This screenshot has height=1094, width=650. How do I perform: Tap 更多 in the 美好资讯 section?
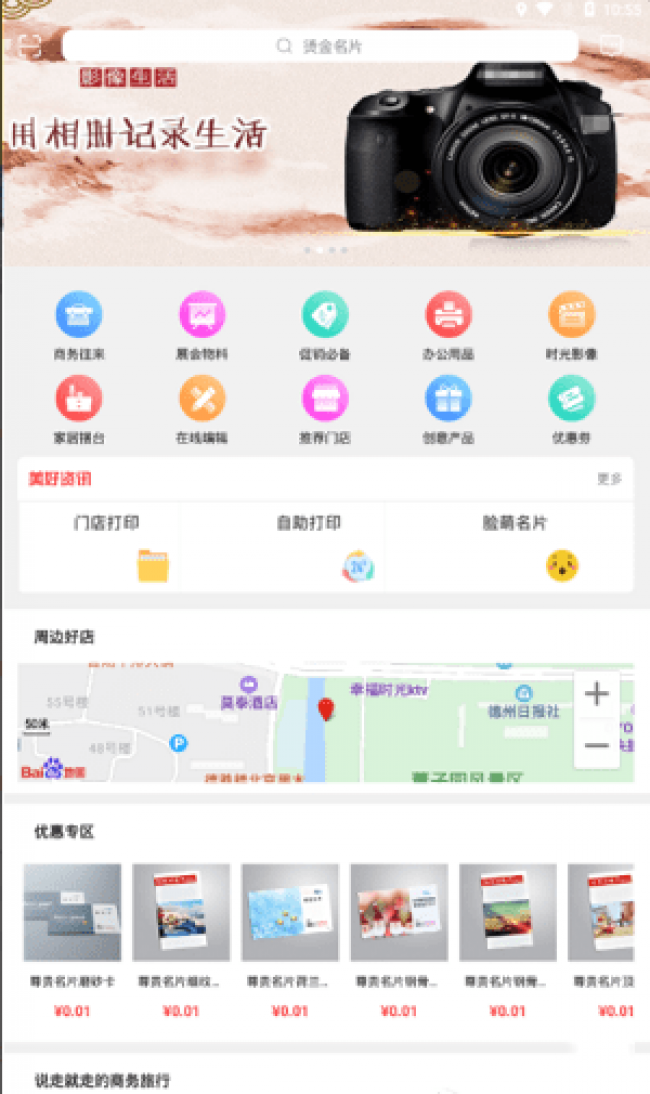[609, 479]
